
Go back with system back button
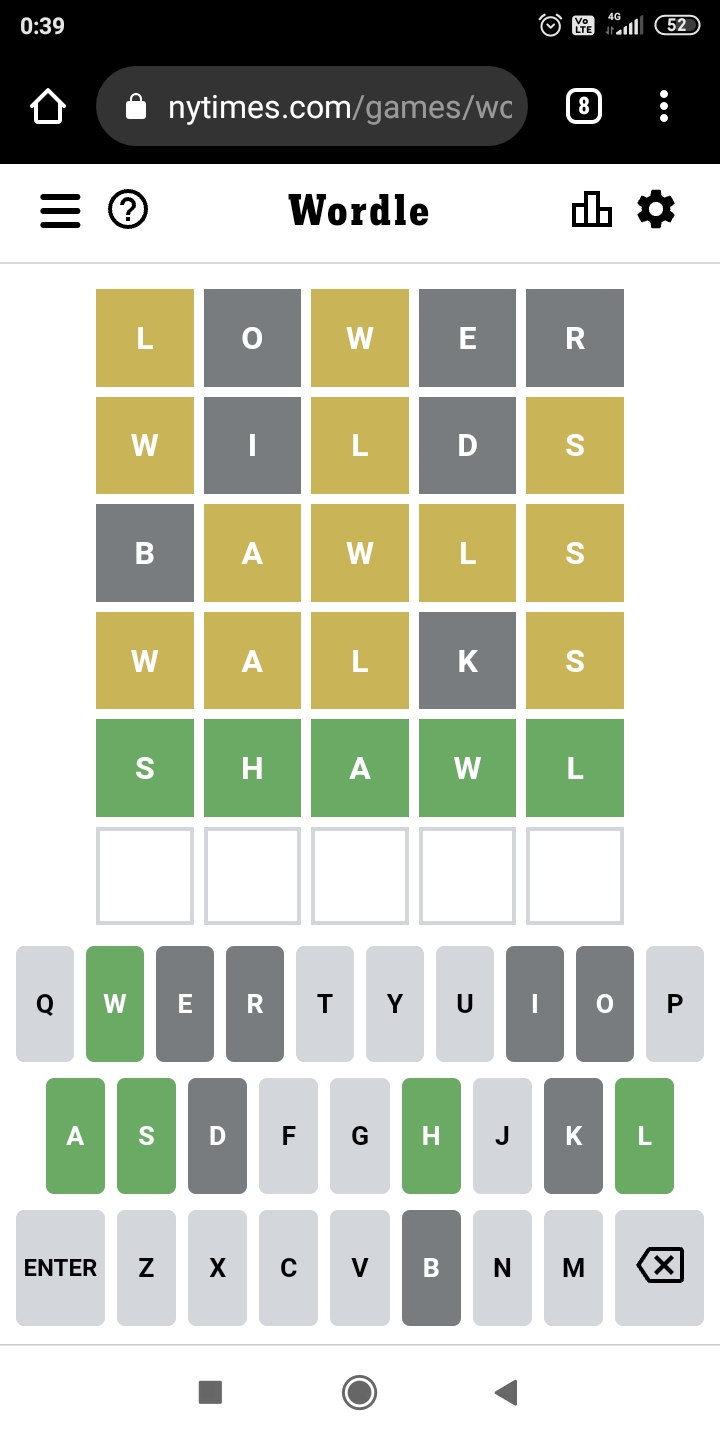pos(507,1392)
